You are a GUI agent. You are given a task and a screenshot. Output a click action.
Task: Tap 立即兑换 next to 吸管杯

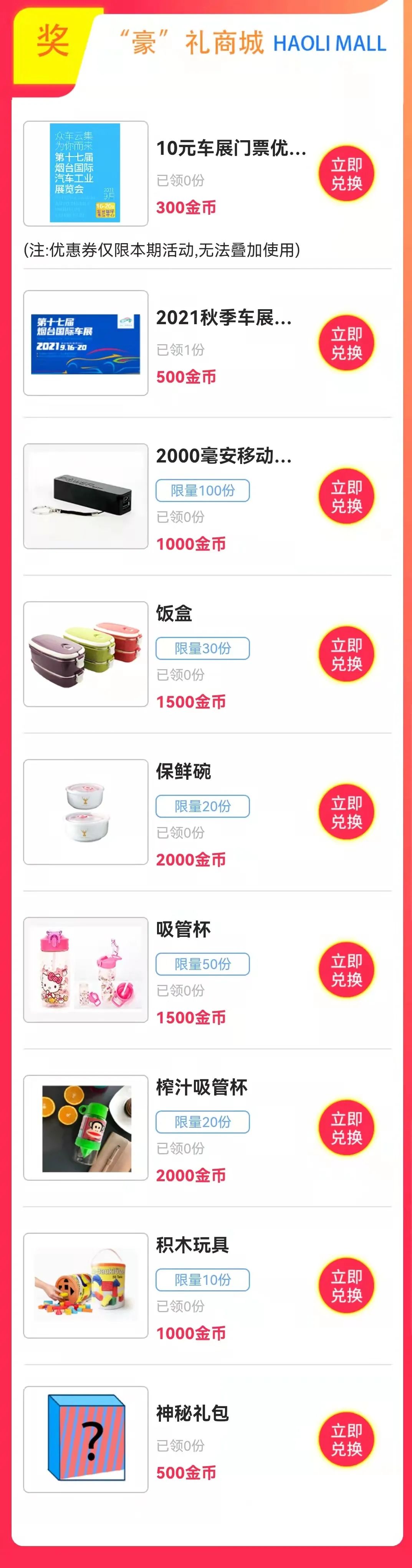pyautogui.click(x=346, y=970)
